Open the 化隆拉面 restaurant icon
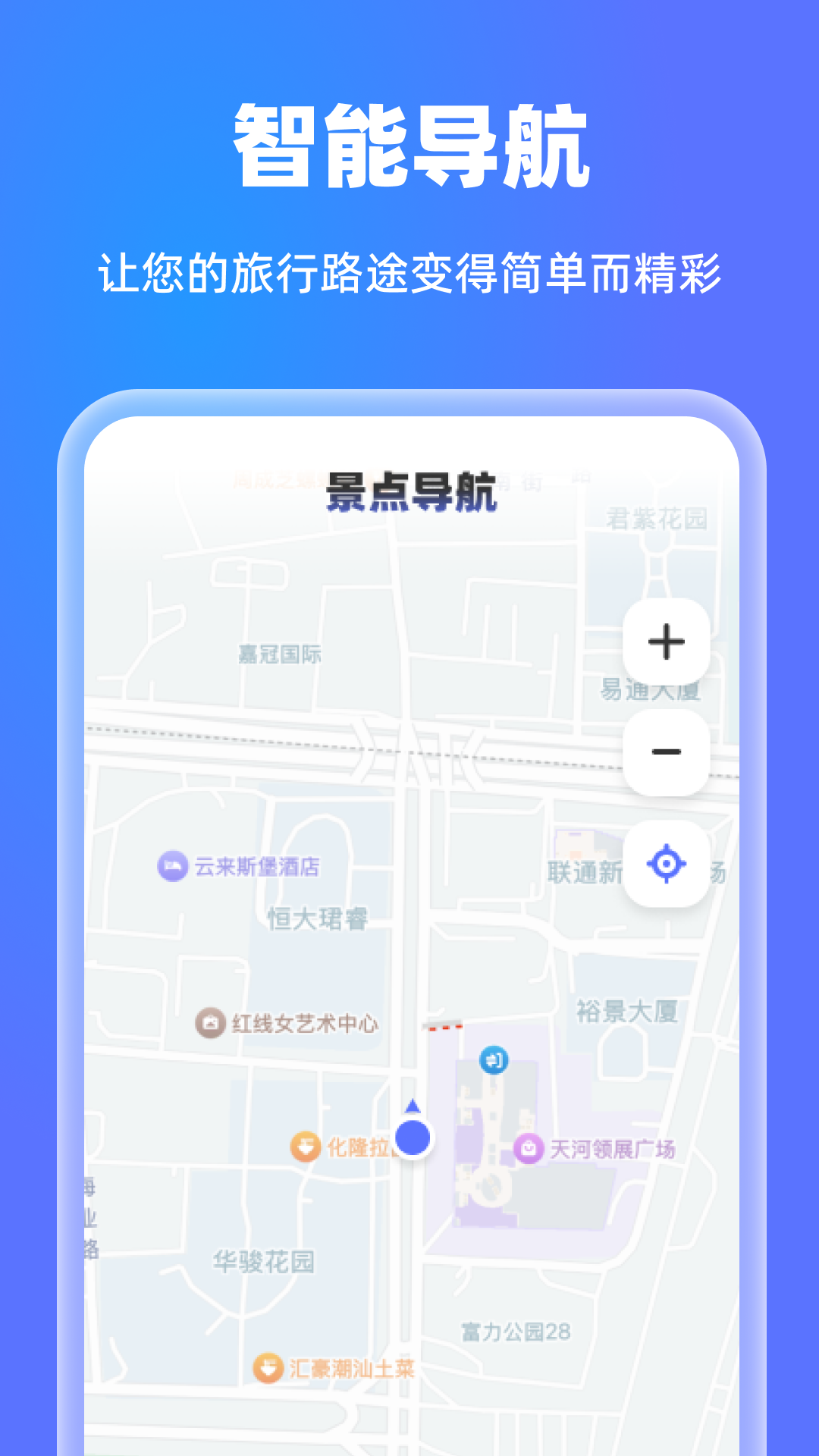819x1456 pixels. click(x=303, y=1147)
